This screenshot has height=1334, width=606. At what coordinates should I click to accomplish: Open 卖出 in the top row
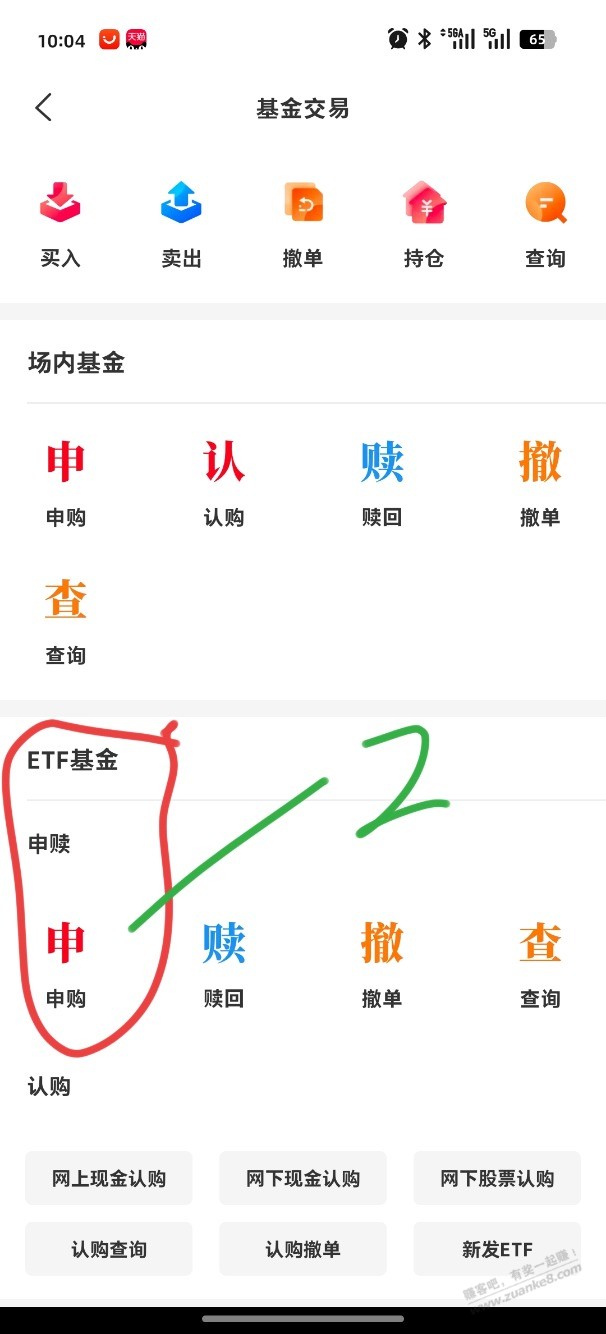pyautogui.click(x=181, y=224)
